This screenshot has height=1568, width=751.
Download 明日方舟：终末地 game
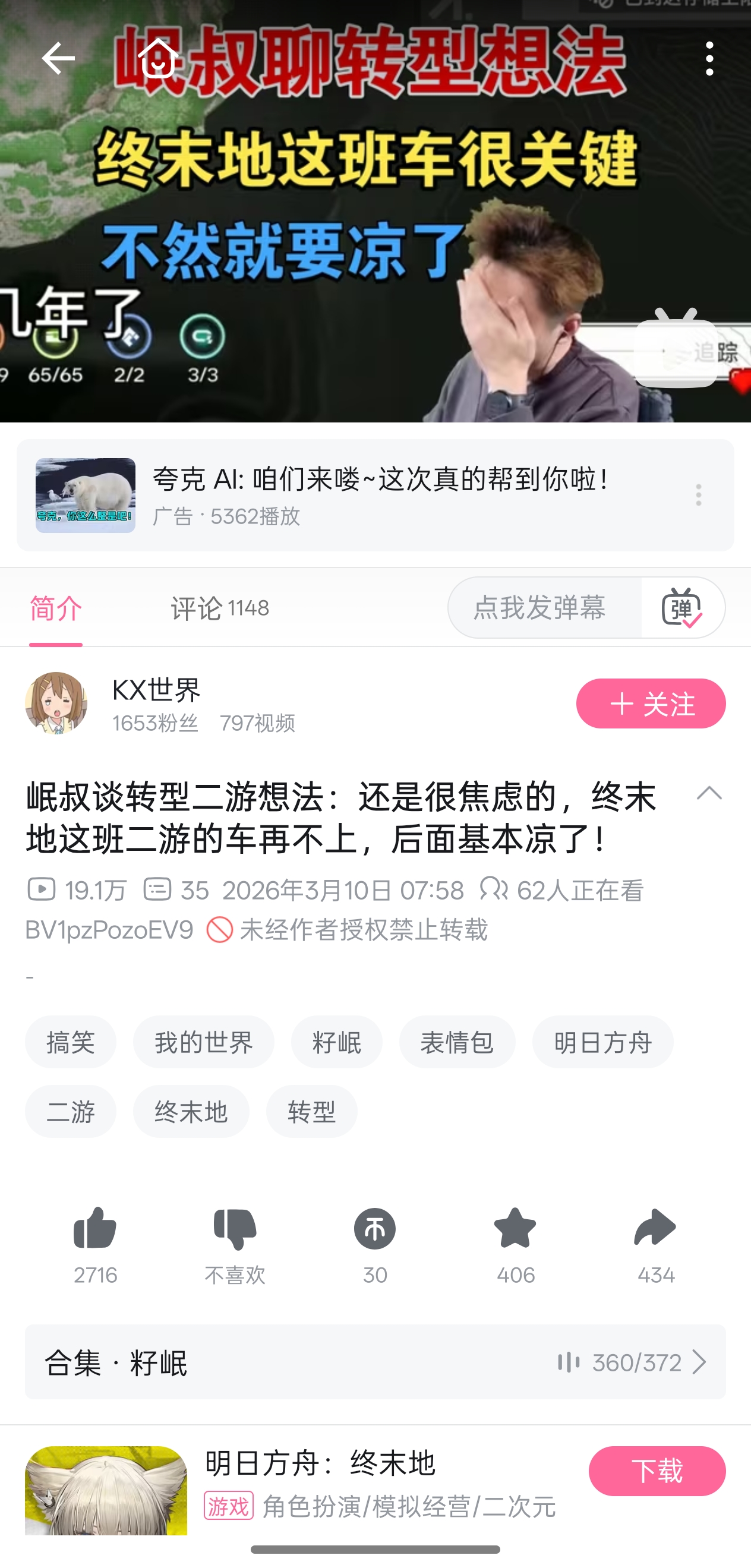click(656, 1471)
